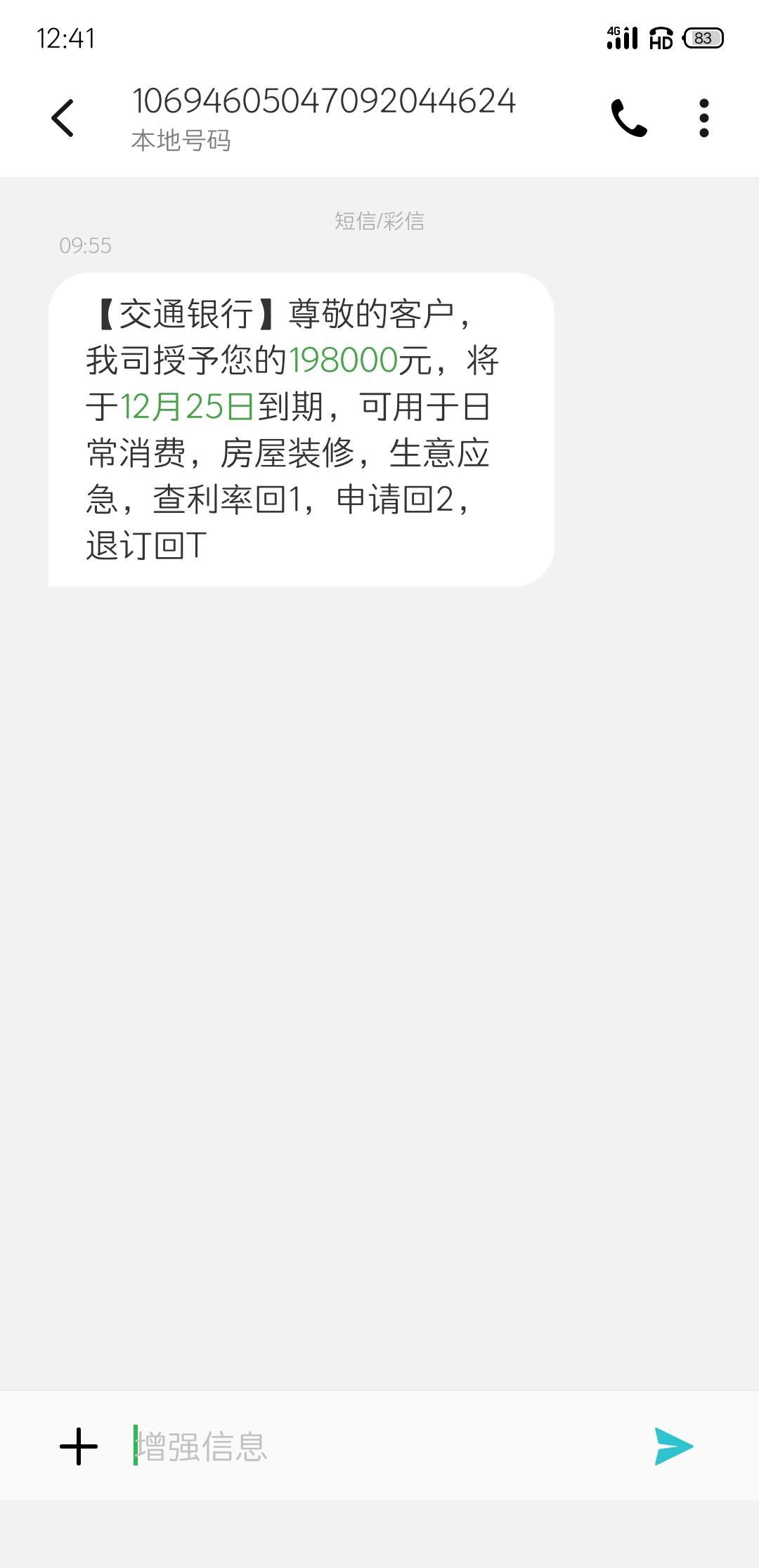Send the message with the arrow icon
The height and width of the screenshot is (1568, 759).
pos(674,1446)
